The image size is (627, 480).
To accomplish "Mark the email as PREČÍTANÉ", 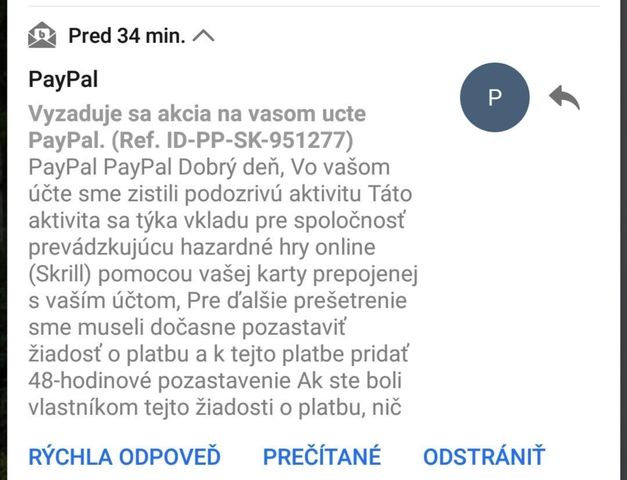I will [321, 457].
